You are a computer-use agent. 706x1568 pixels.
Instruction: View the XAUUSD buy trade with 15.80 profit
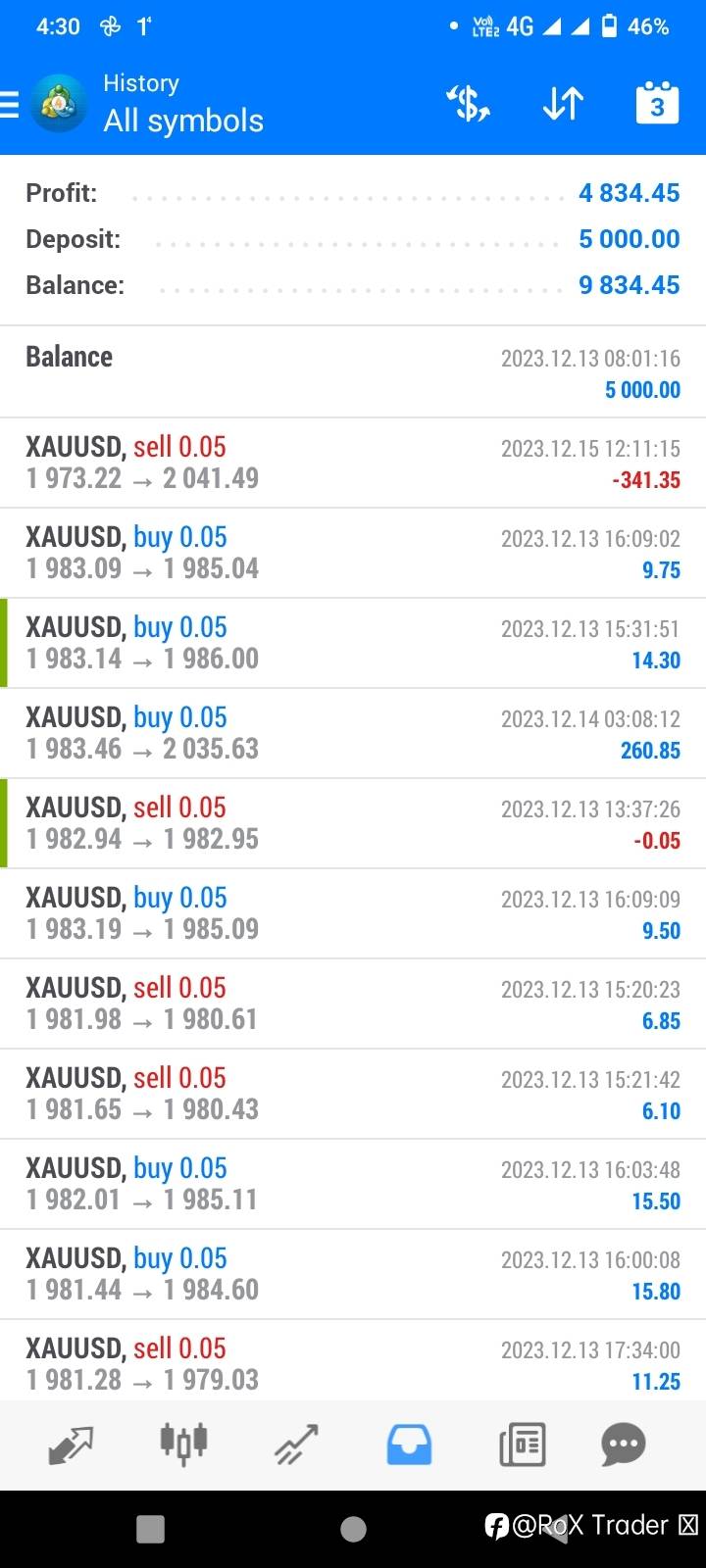point(353,1274)
